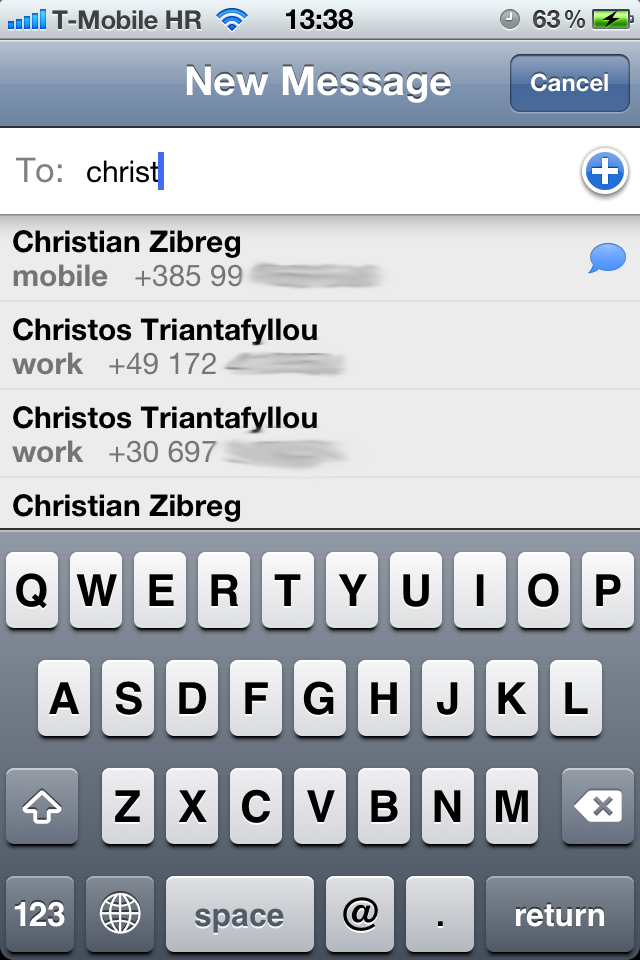Choose Christos Triantafyllou work +30 number
The width and height of the screenshot is (640, 960).
[x=300, y=434]
